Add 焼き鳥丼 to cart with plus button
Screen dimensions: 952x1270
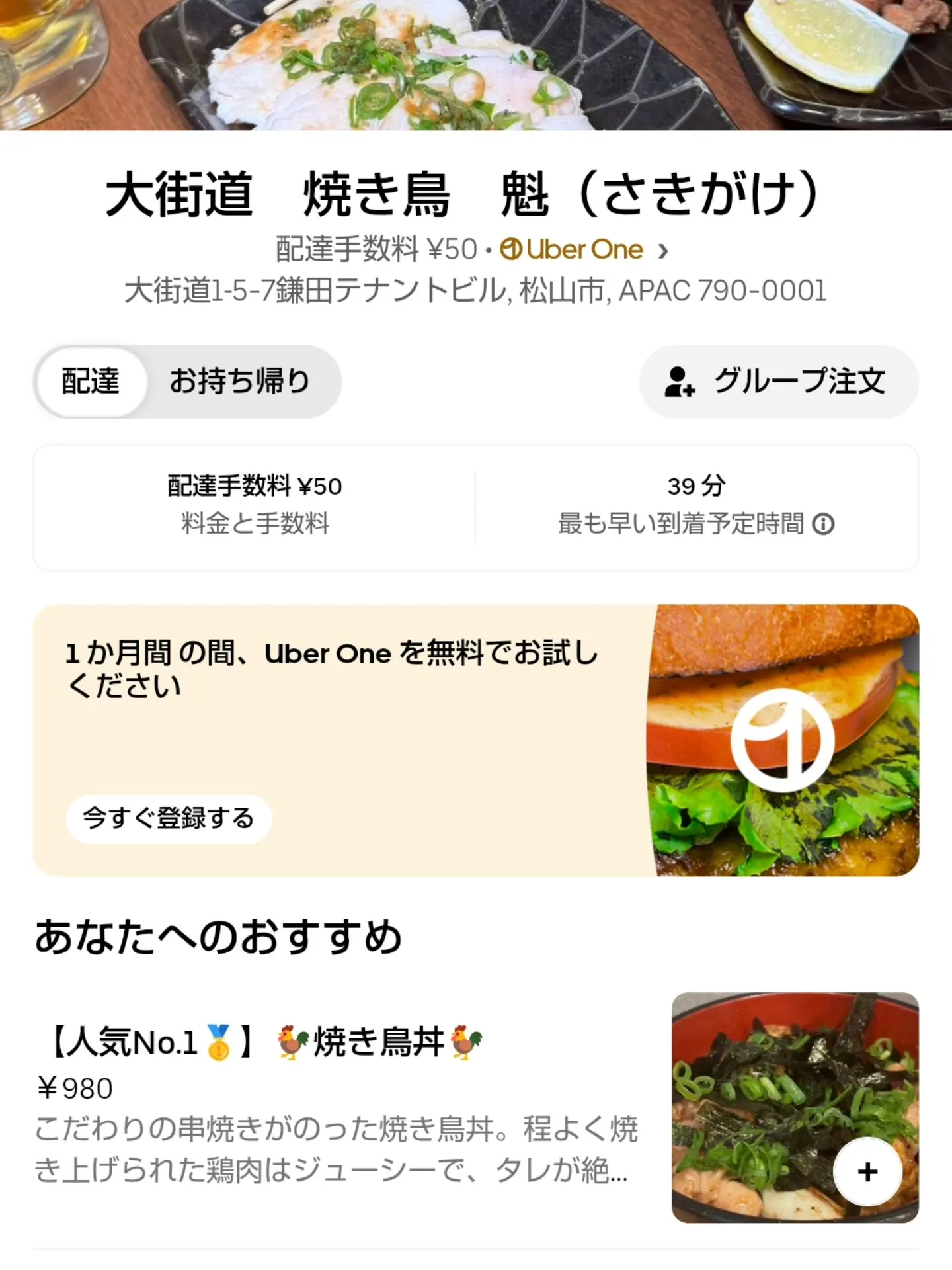[x=867, y=1172]
